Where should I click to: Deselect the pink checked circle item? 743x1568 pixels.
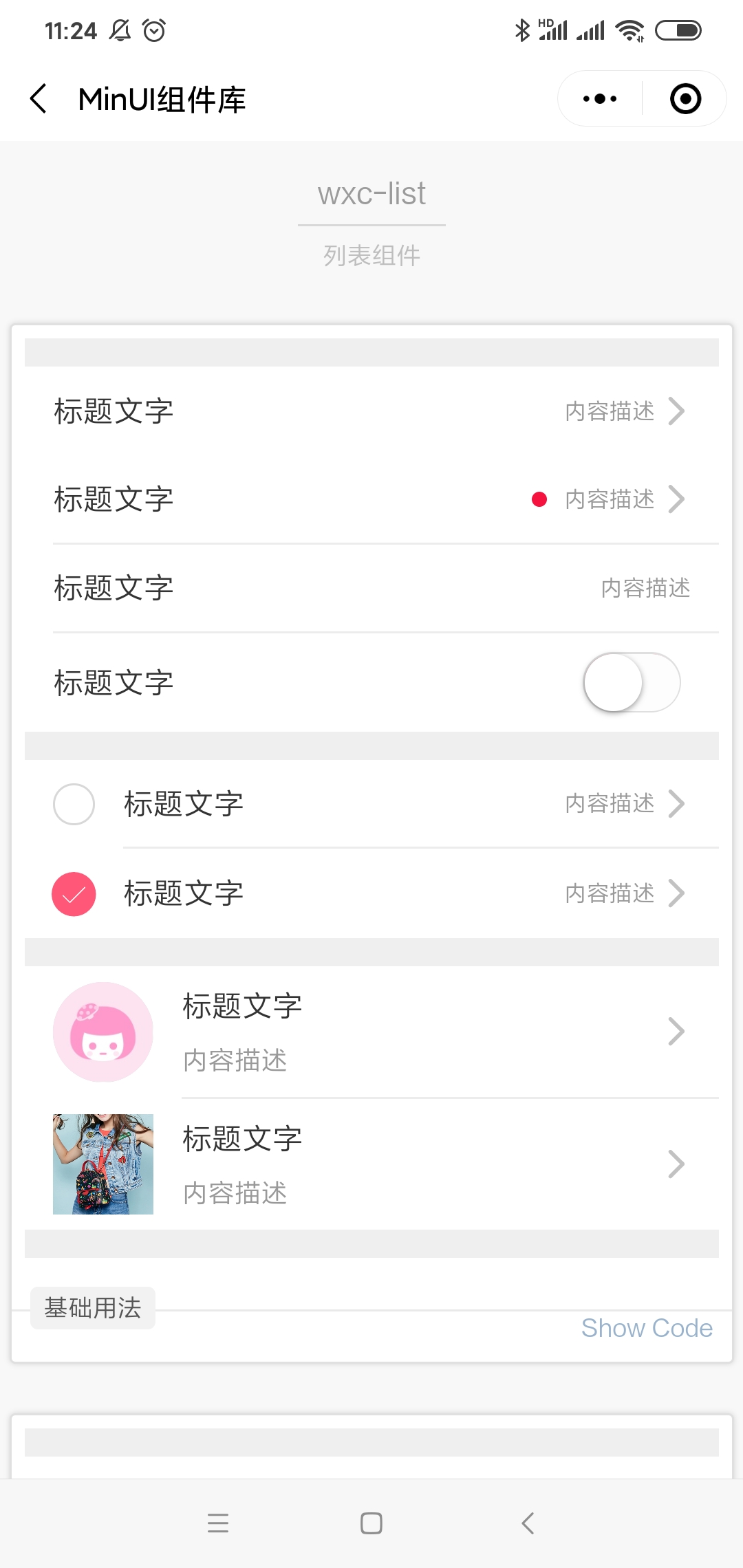click(x=73, y=894)
